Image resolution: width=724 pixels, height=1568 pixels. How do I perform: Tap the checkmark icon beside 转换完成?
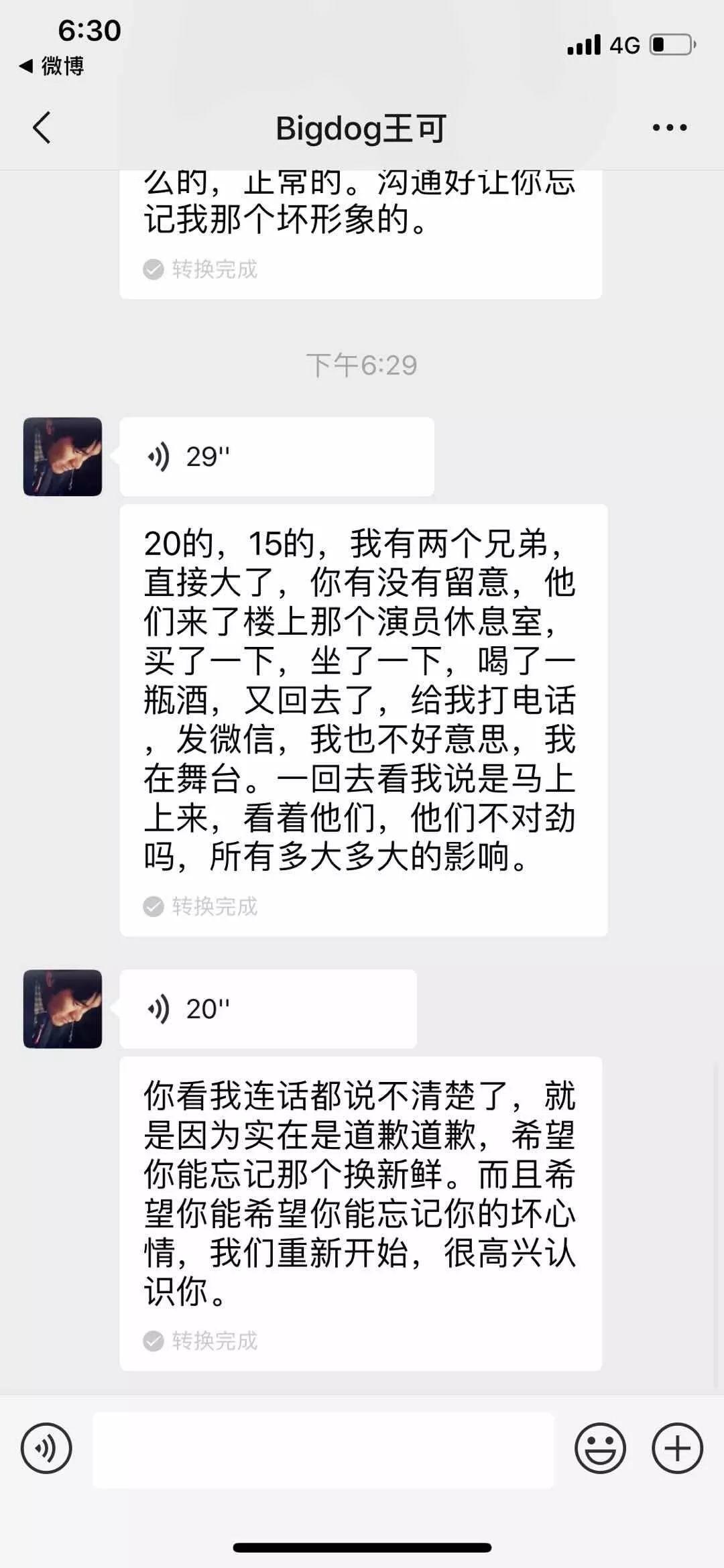coord(153,906)
